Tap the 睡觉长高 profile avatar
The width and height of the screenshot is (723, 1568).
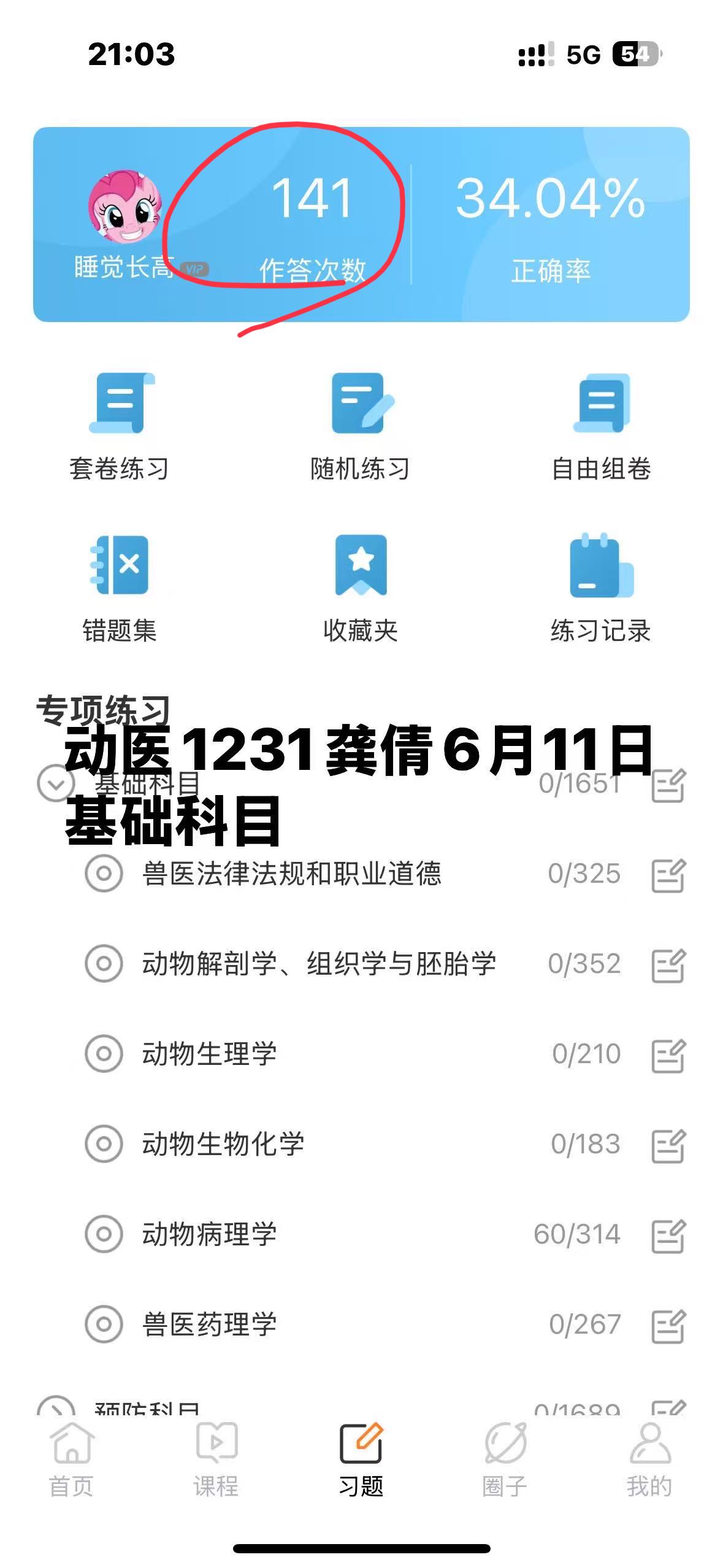(125, 206)
